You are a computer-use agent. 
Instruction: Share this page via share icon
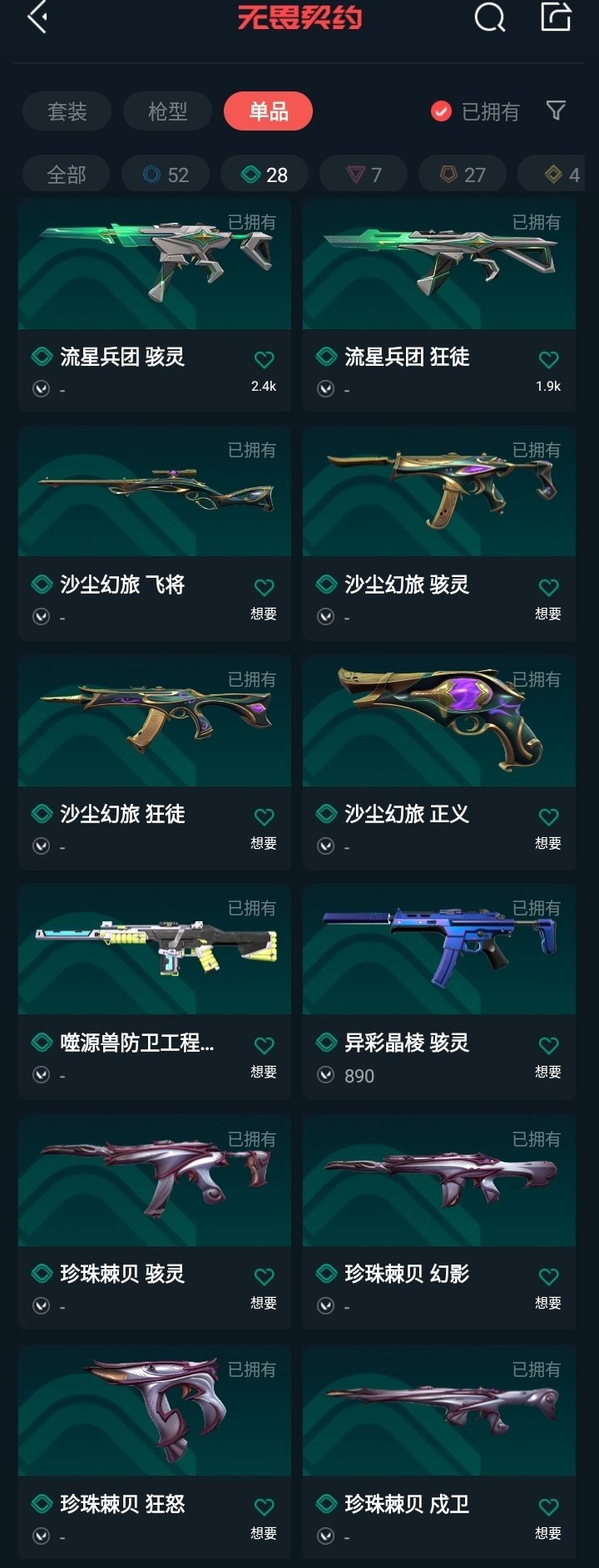[x=556, y=17]
